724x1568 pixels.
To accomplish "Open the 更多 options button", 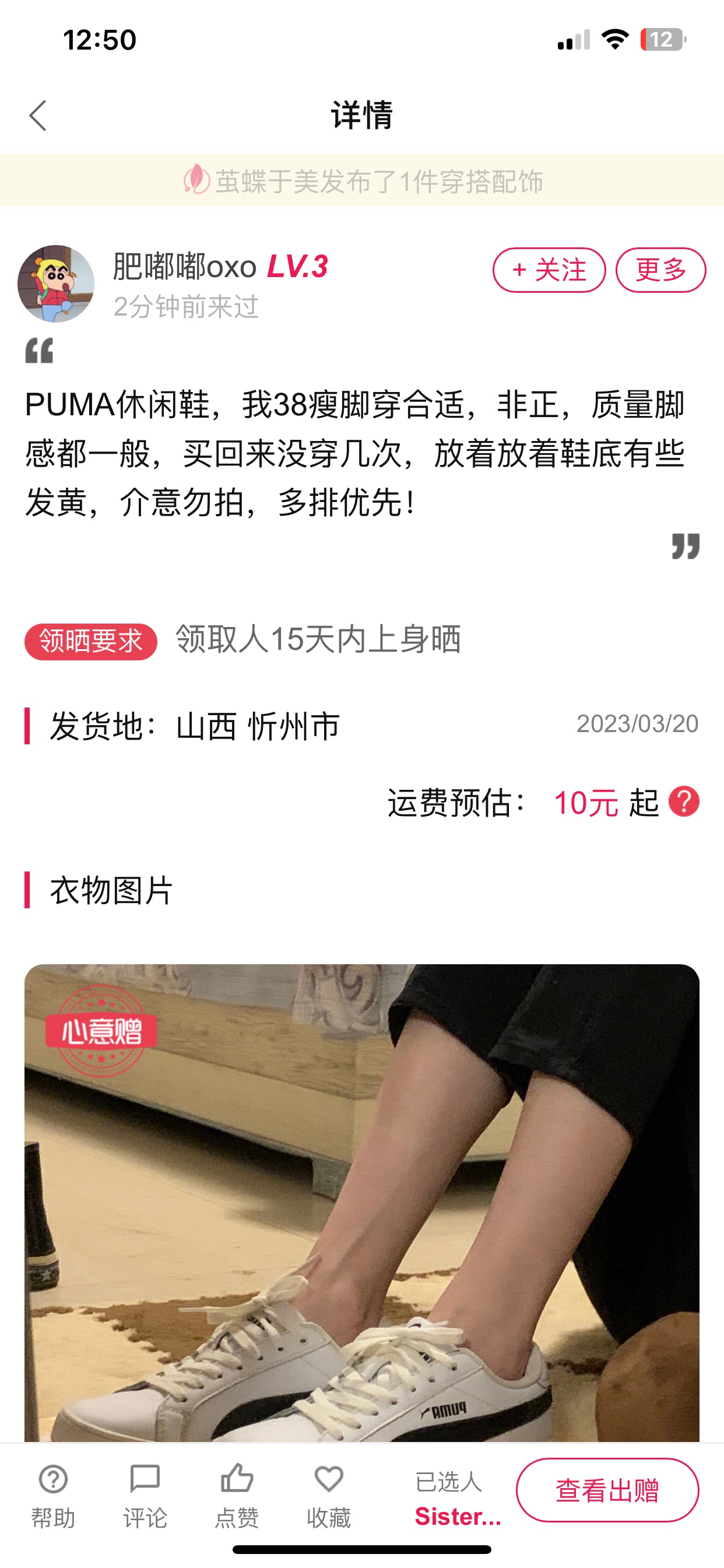I will point(660,269).
